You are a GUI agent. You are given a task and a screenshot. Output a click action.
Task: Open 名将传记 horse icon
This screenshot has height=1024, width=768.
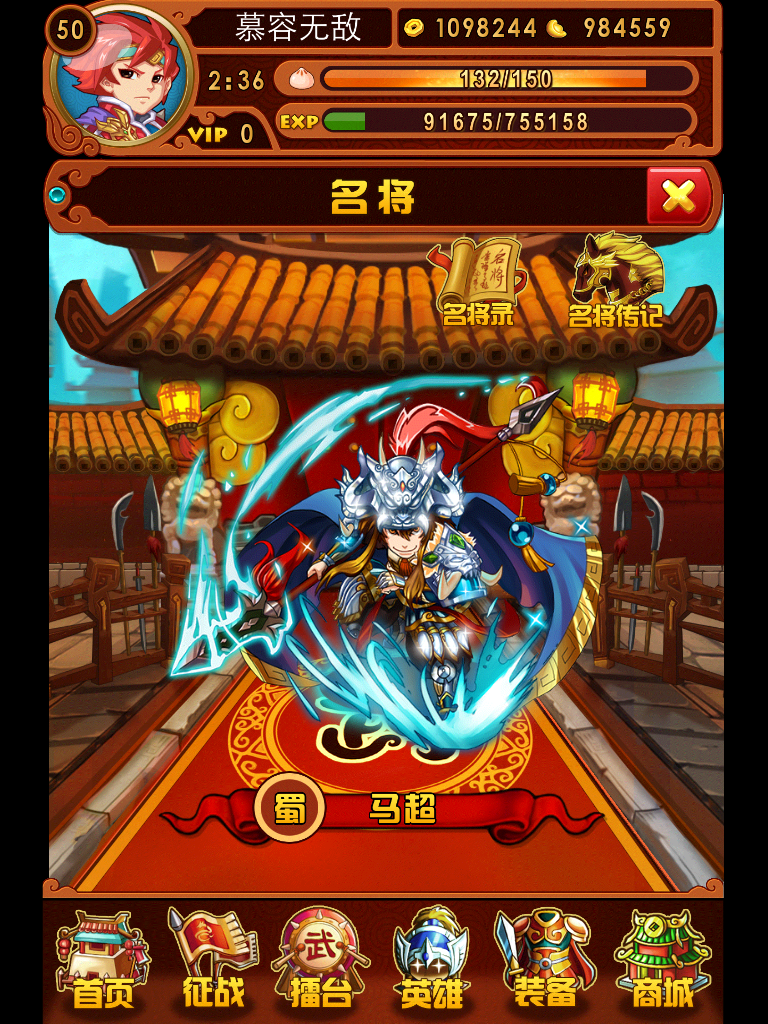(x=617, y=281)
